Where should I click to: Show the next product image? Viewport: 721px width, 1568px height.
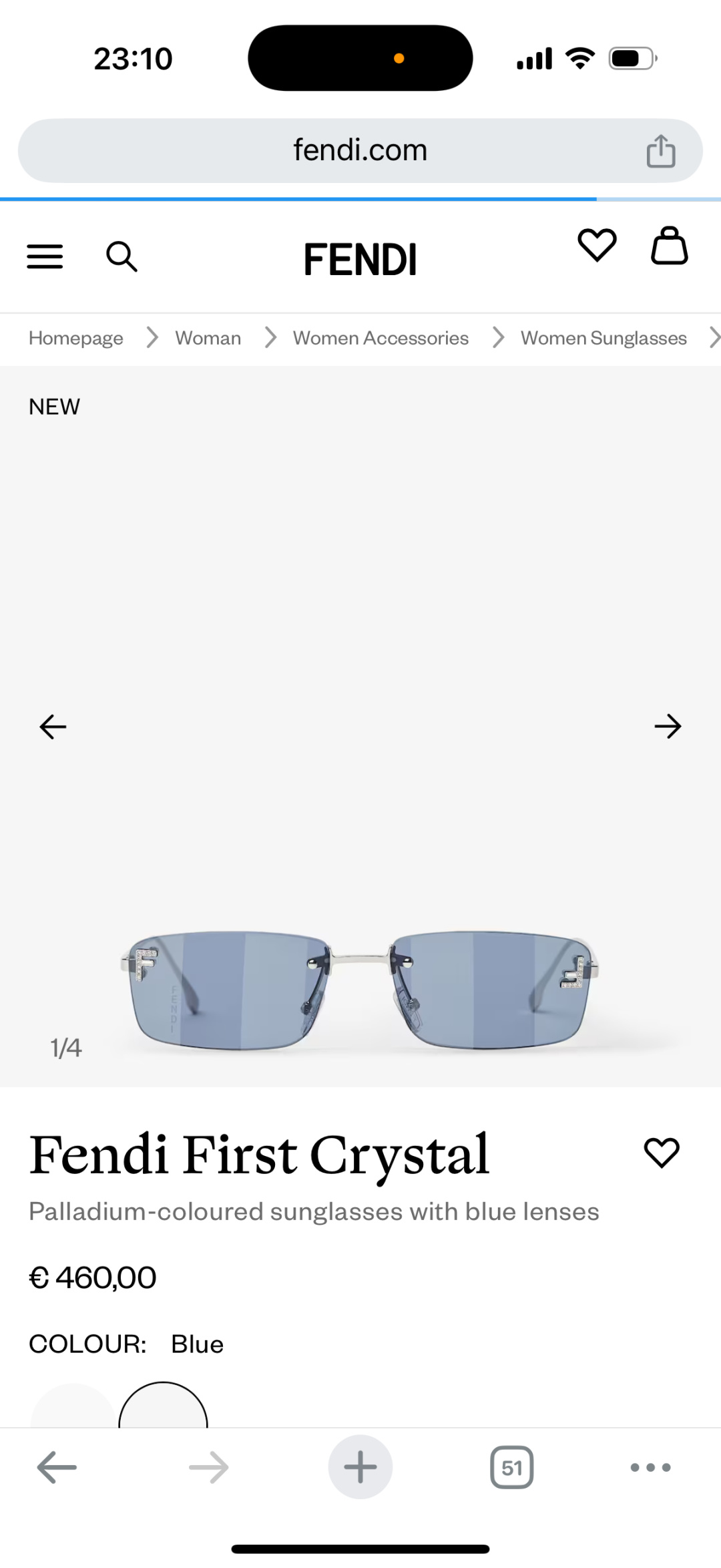[668, 727]
